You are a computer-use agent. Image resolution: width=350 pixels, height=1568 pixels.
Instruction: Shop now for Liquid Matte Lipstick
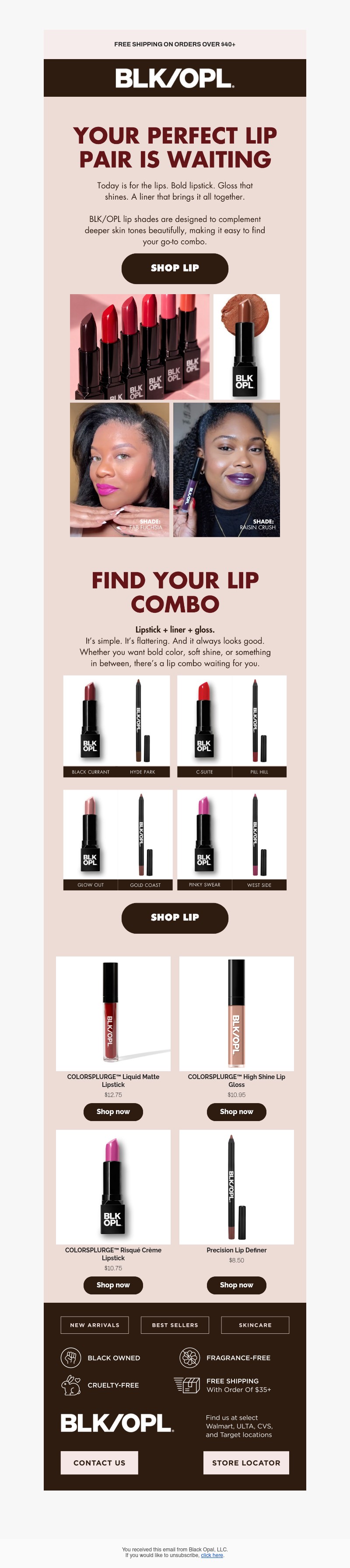click(x=113, y=1111)
